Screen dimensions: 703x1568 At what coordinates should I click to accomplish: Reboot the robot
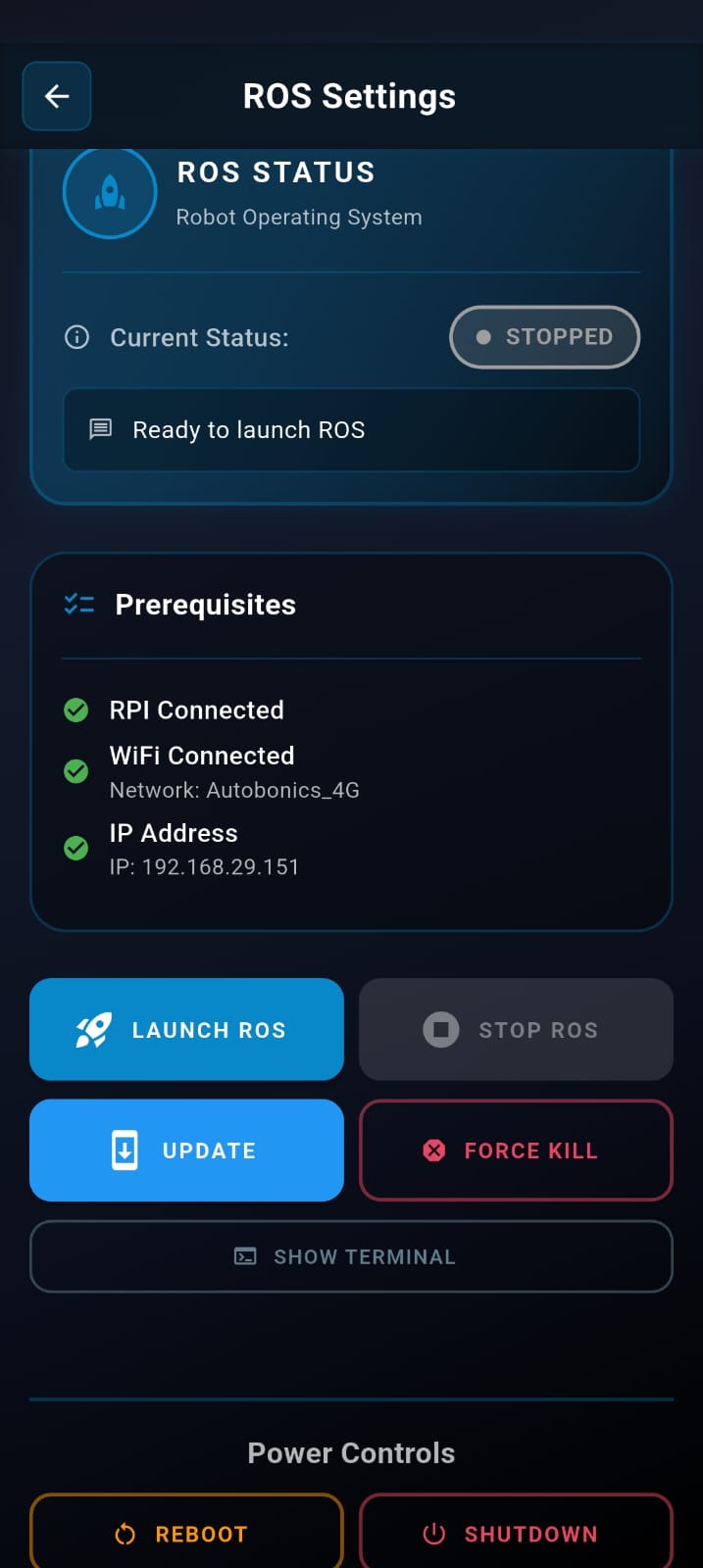click(186, 1533)
